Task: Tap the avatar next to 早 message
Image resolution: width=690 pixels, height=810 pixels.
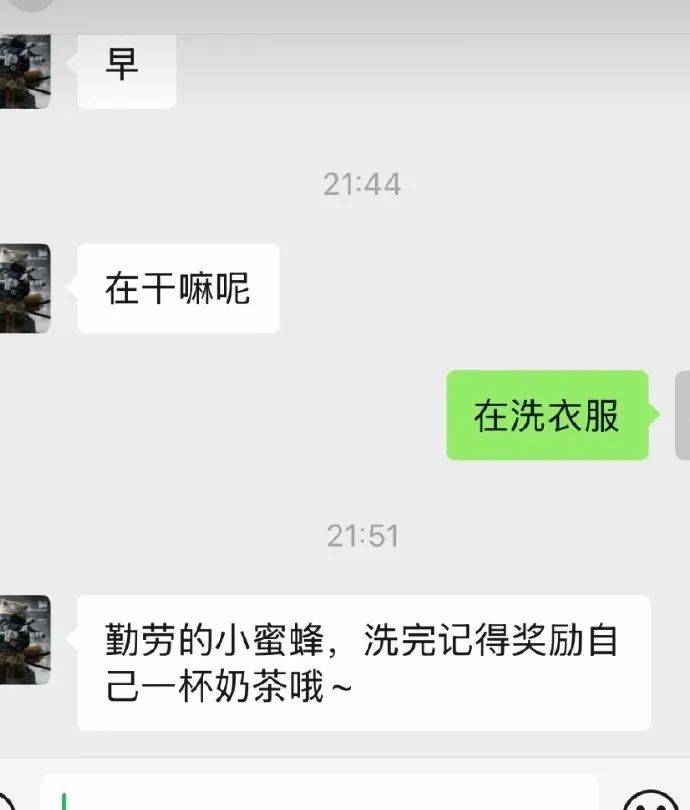Action: tap(24, 72)
